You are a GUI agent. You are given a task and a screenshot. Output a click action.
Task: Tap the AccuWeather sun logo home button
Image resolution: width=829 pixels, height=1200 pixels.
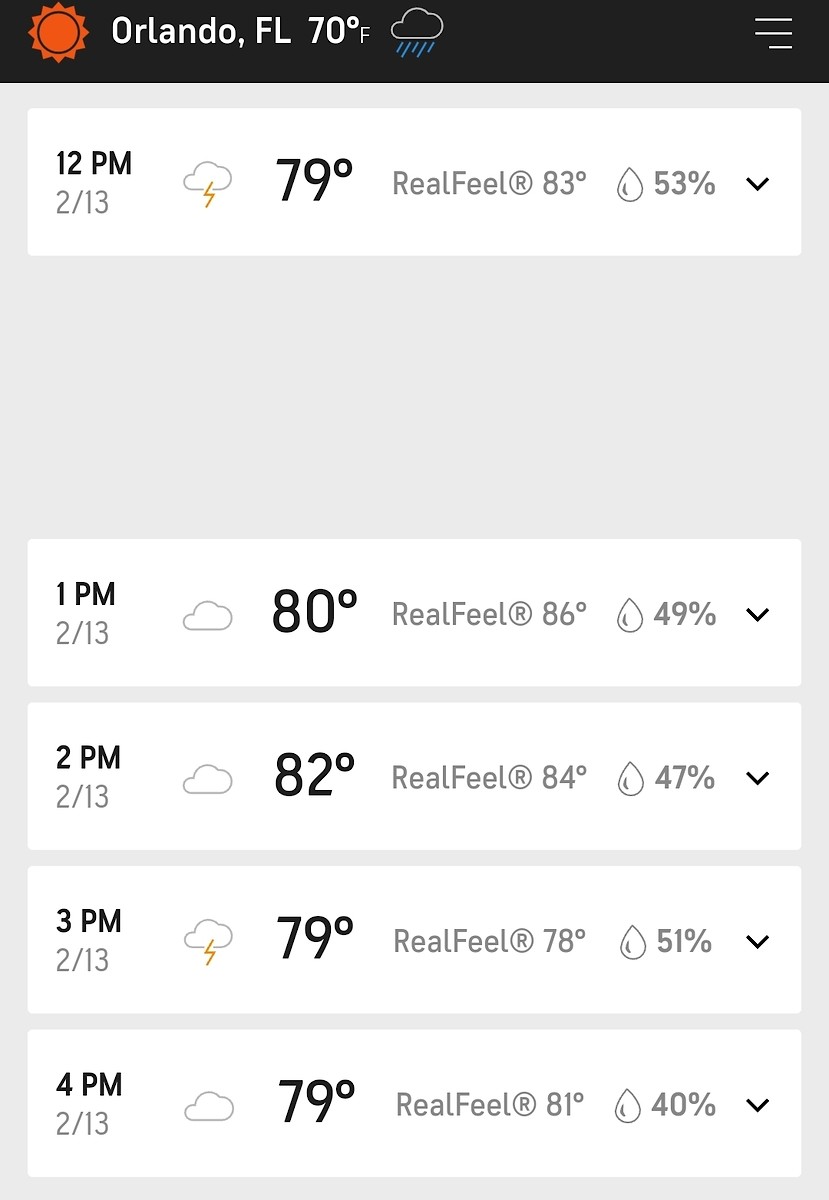coord(58,32)
